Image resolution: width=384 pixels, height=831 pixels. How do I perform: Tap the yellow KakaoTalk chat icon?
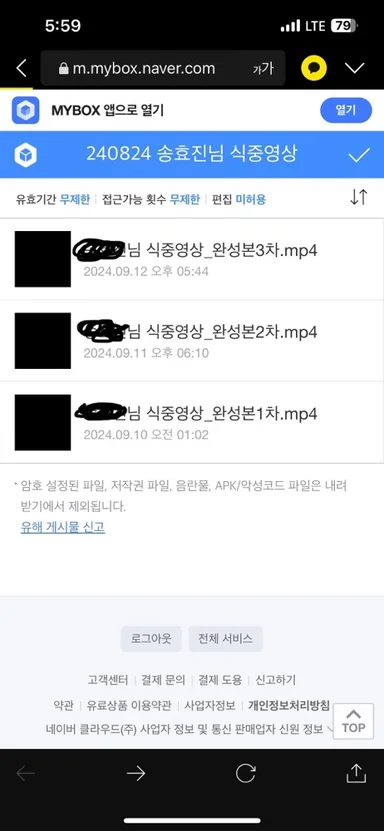pos(314,68)
